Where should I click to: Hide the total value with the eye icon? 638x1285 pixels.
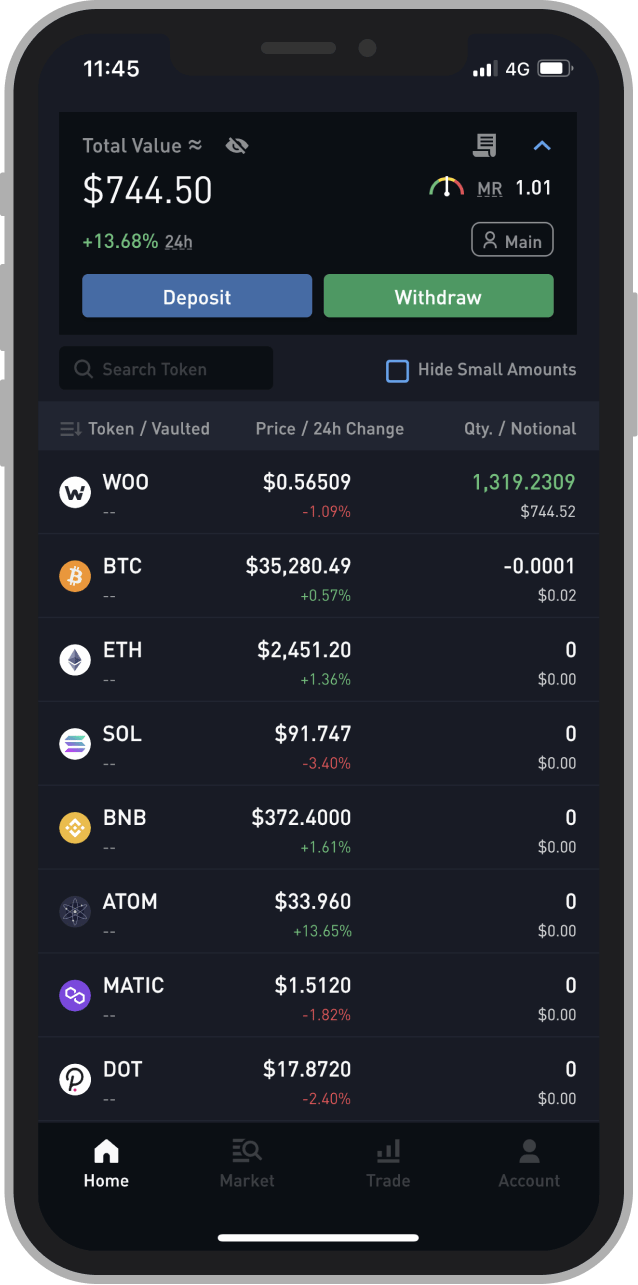[237, 146]
